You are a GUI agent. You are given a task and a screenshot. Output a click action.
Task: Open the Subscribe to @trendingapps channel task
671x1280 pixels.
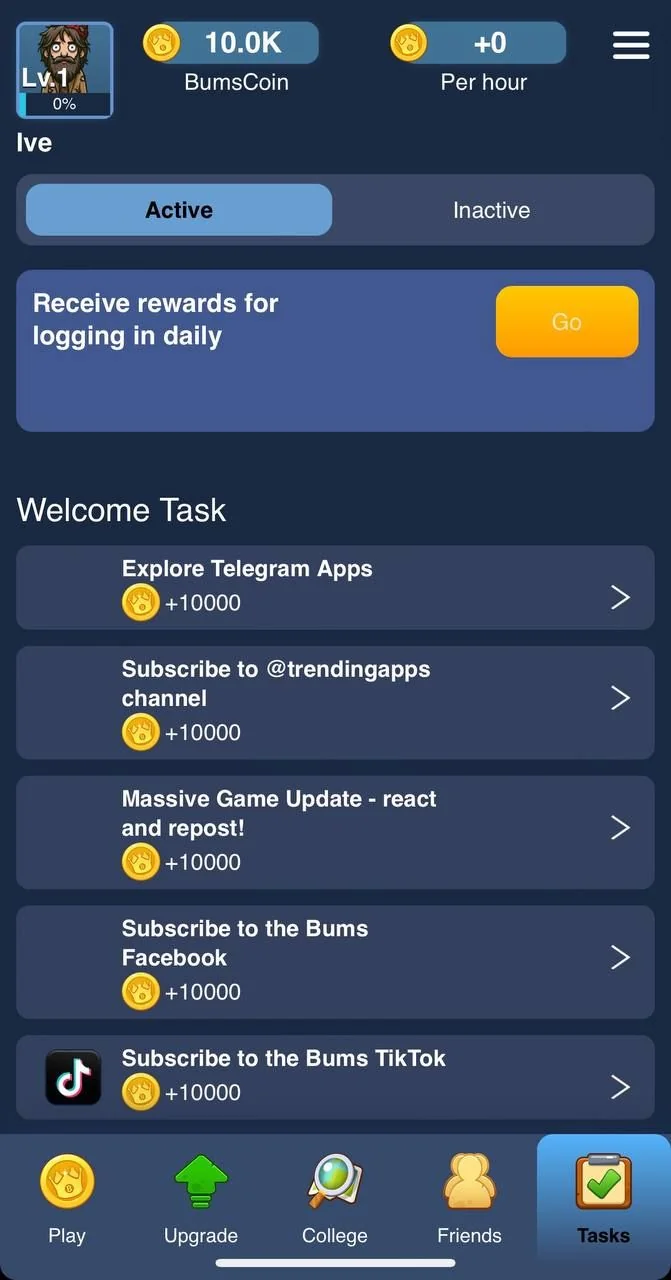tap(335, 702)
